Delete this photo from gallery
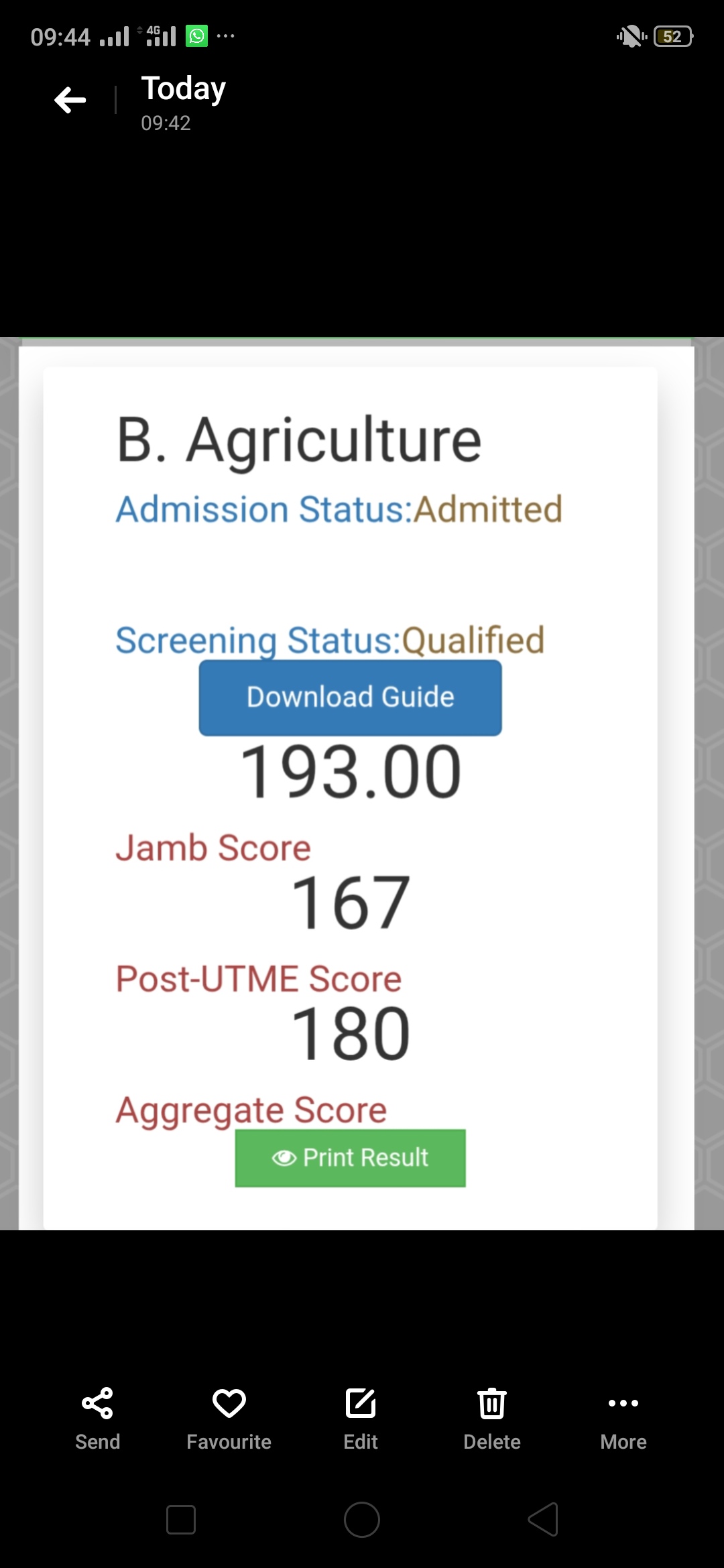Viewport: 724px width, 1568px height. point(492,1417)
